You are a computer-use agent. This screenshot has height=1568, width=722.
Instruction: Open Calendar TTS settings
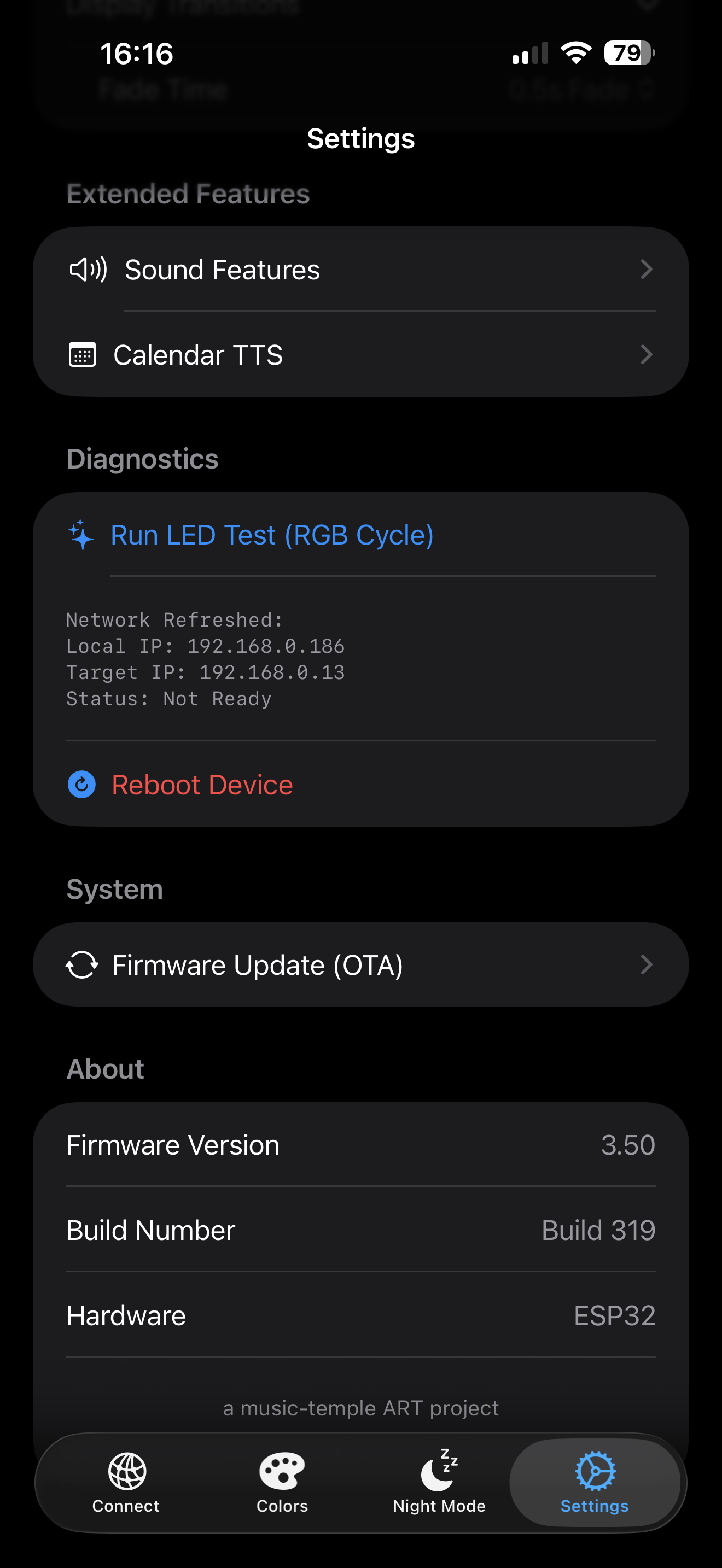[360, 355]
